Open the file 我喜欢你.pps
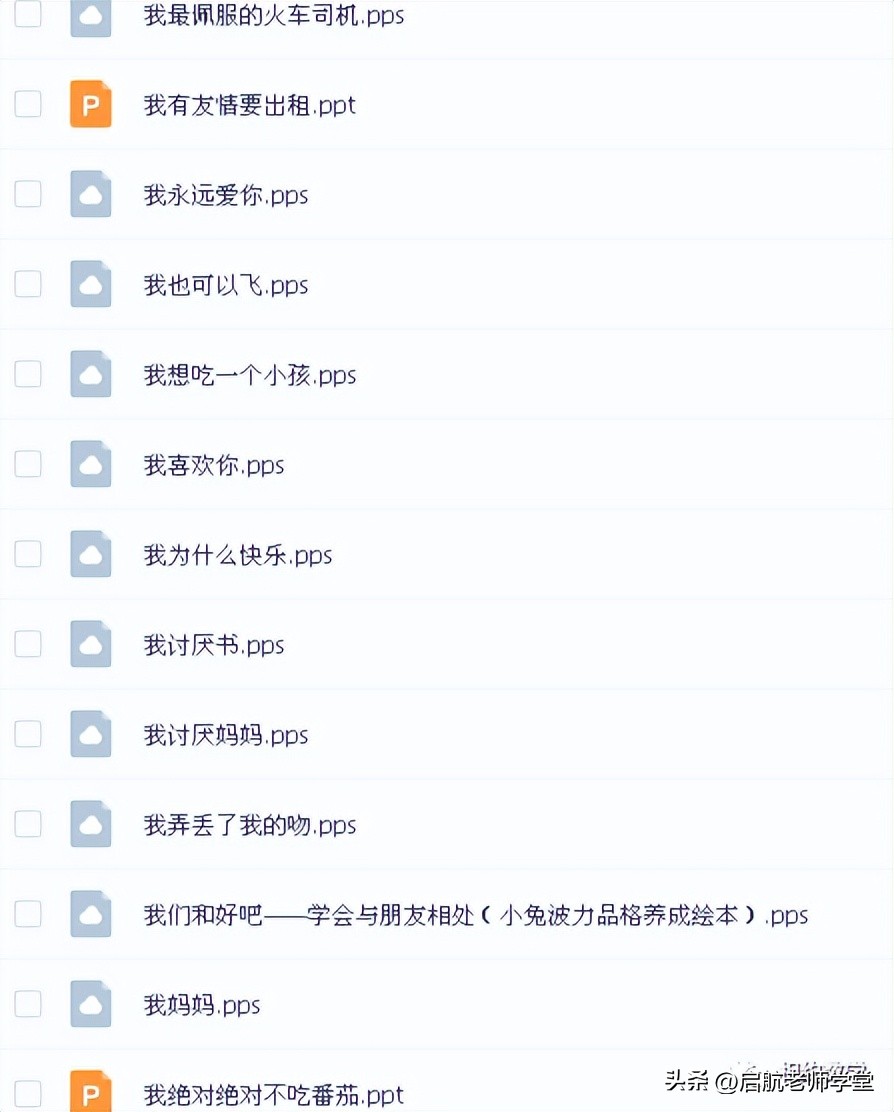894x1112 pixels. point(213,465)
